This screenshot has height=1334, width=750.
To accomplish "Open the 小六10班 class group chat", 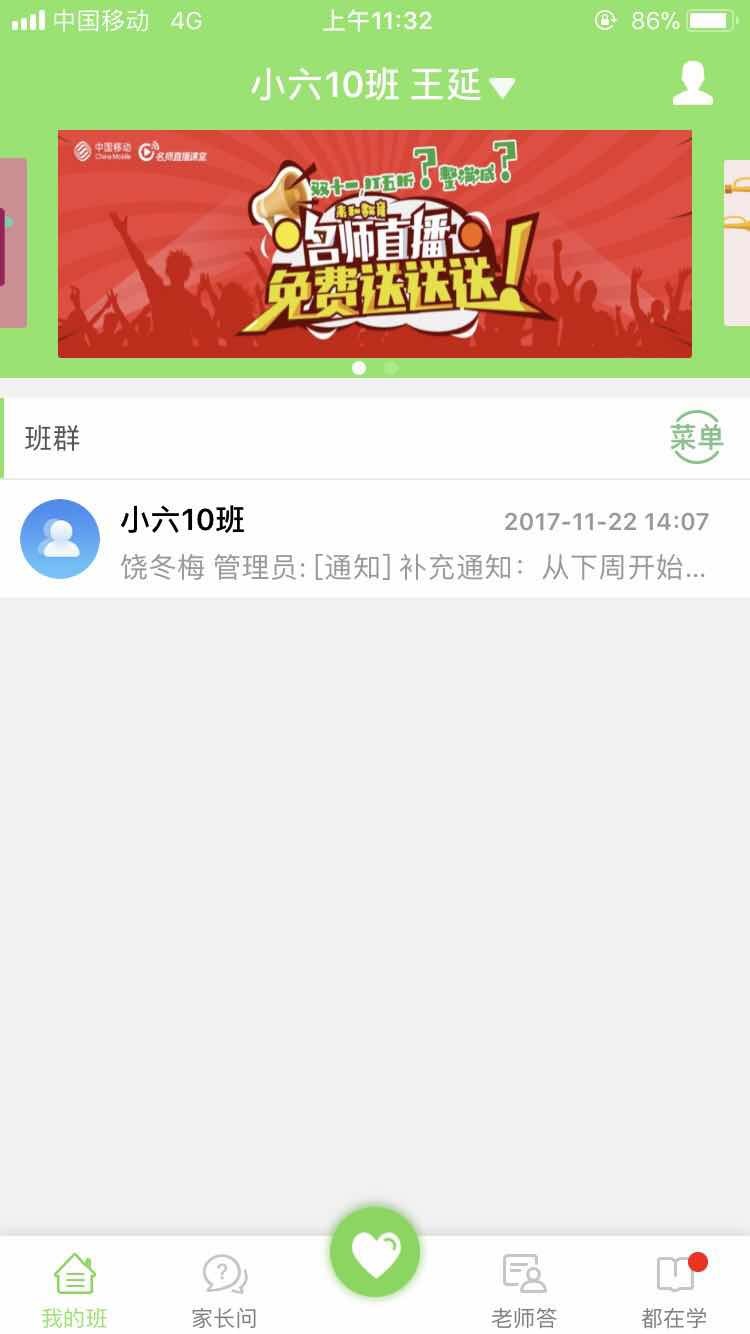I will coord(374,540).
